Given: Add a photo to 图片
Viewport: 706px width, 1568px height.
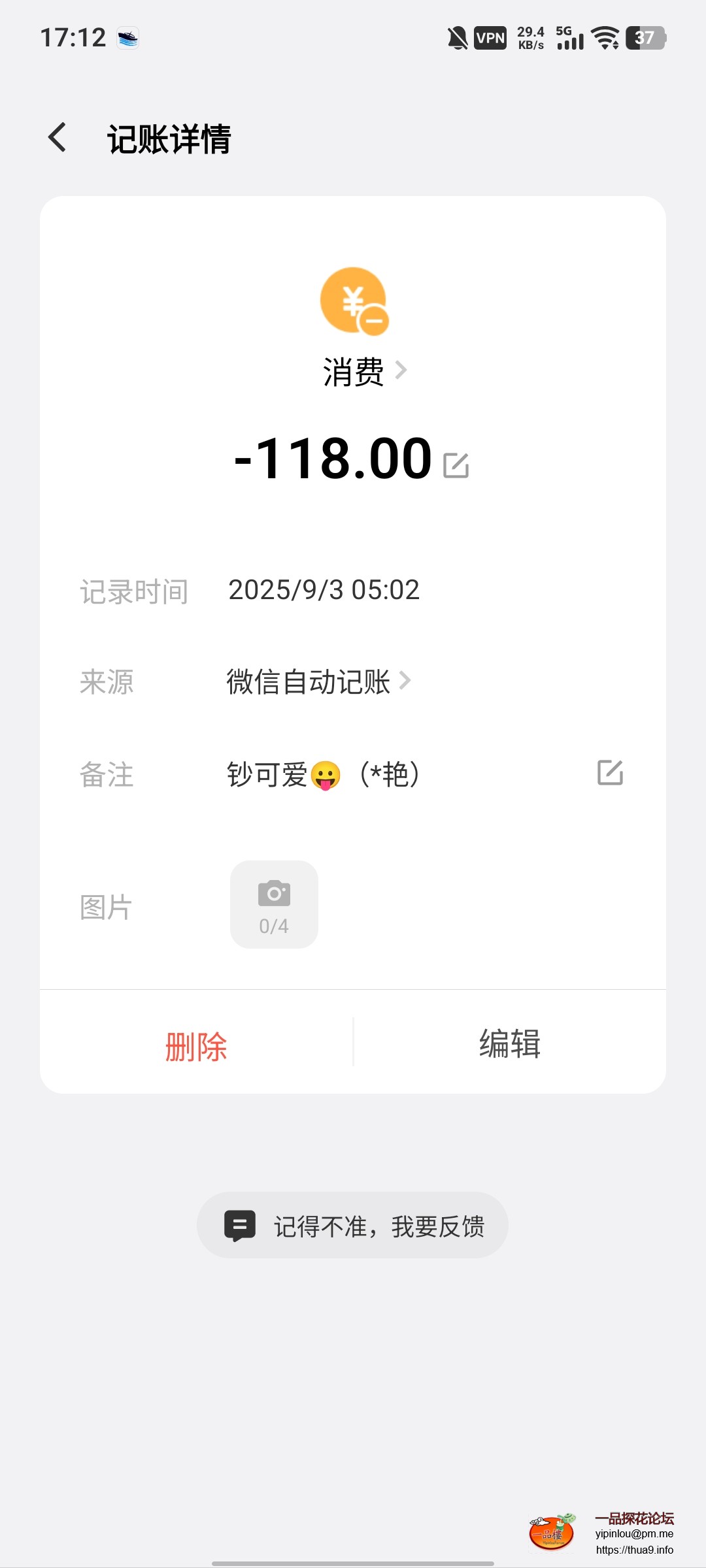Looking at the screenshot, I should [274, 904].
